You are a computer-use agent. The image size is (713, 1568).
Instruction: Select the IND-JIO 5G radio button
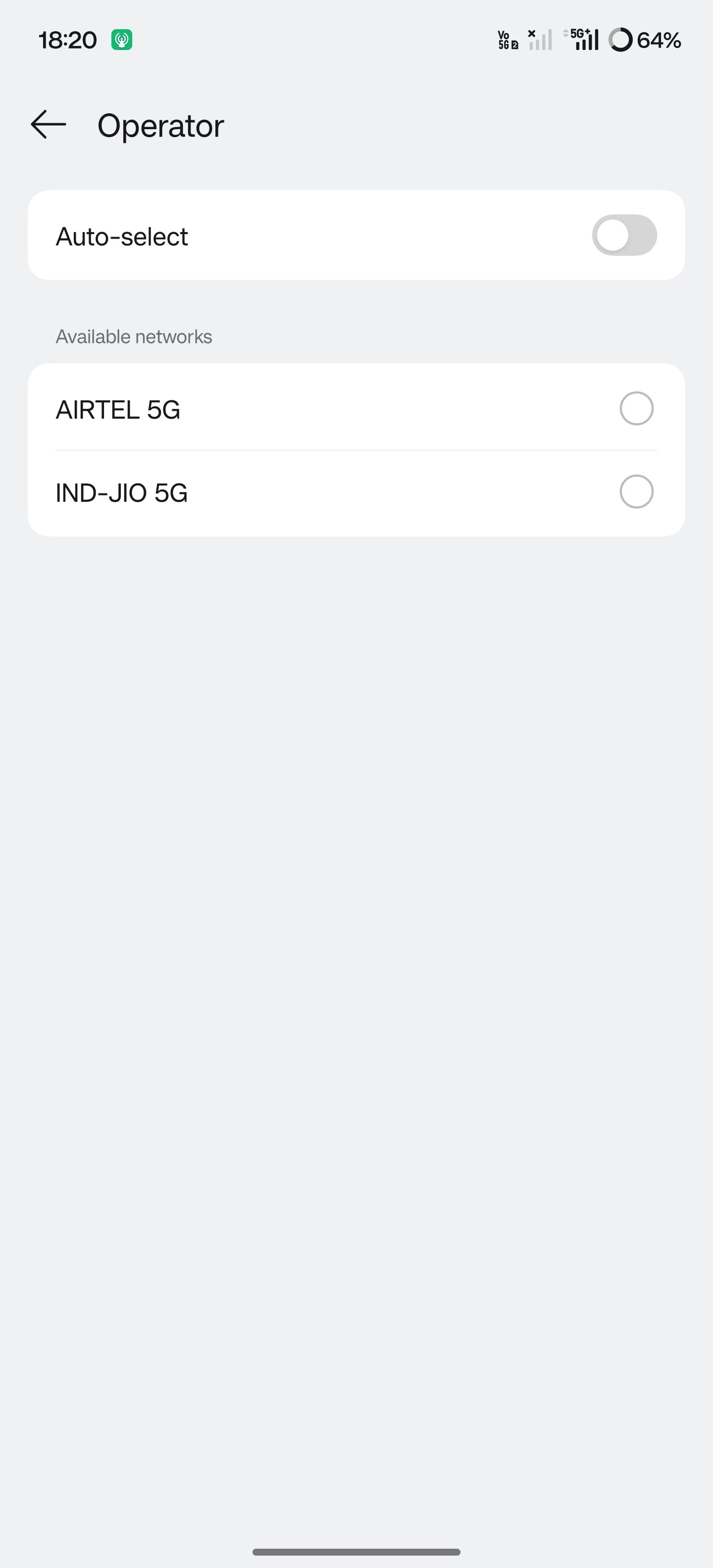(x=636, y=491)
